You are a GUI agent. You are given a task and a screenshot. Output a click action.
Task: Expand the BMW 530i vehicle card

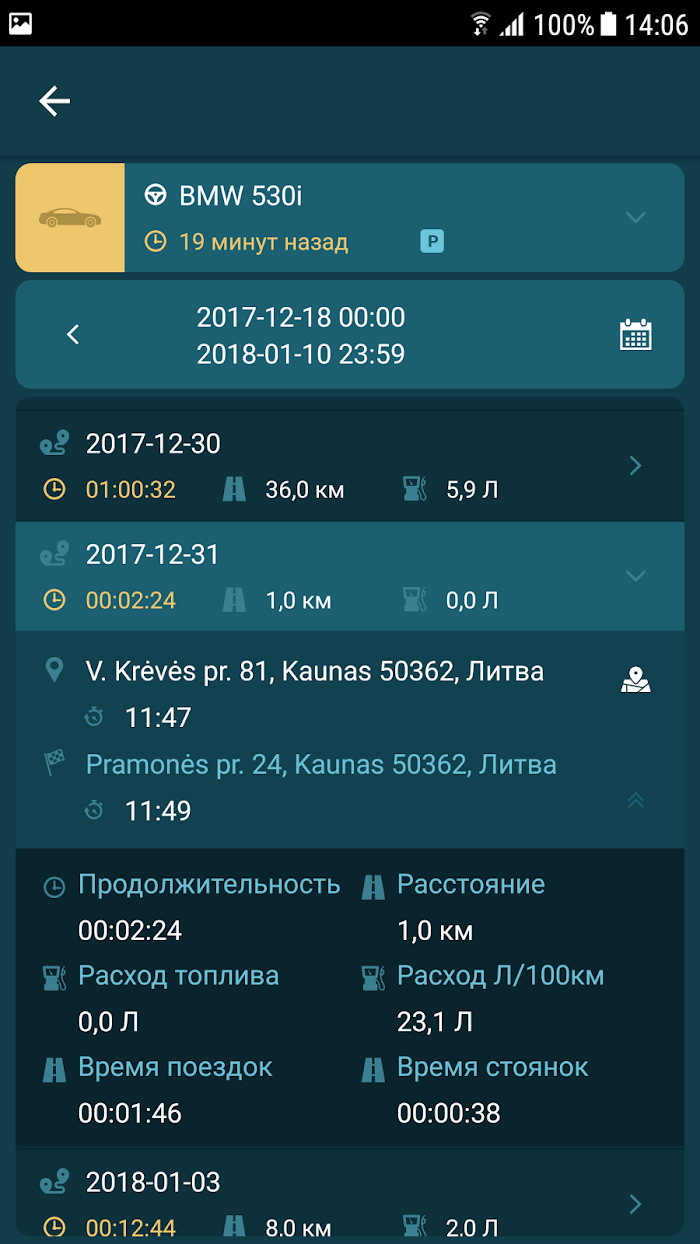tap(635, 217)
